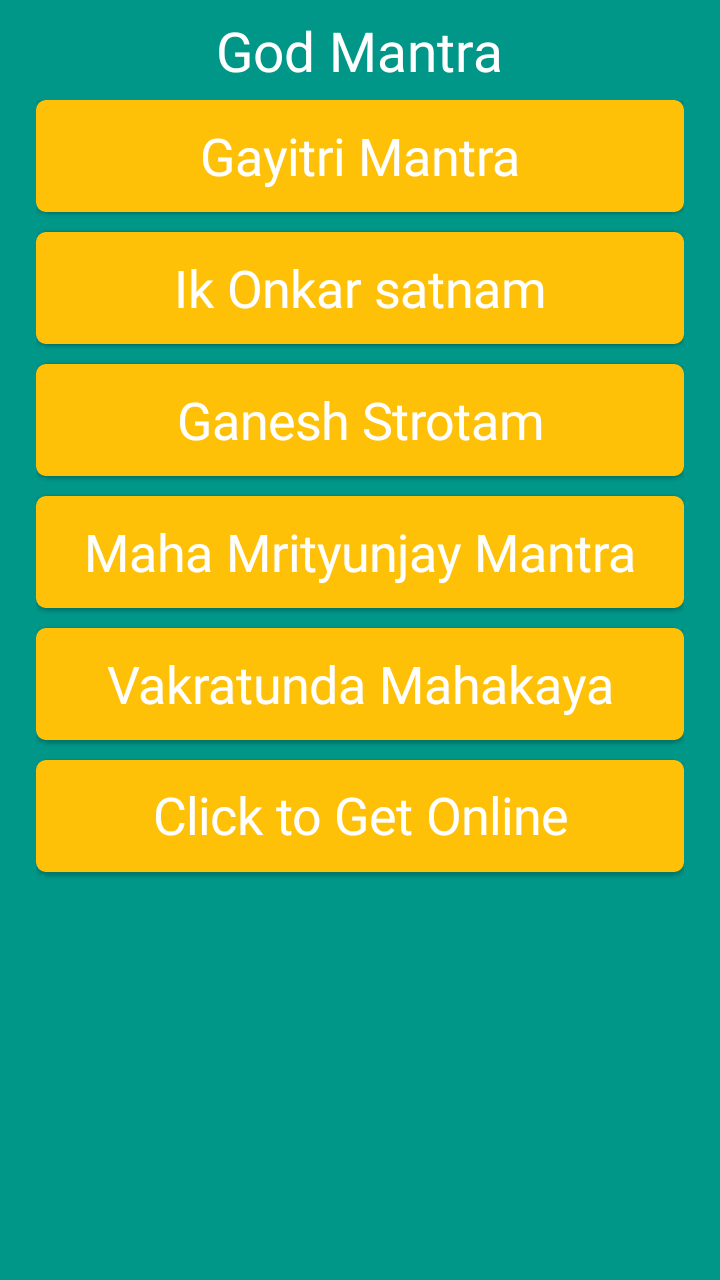Click the God Mantra title

pos(360,52)
